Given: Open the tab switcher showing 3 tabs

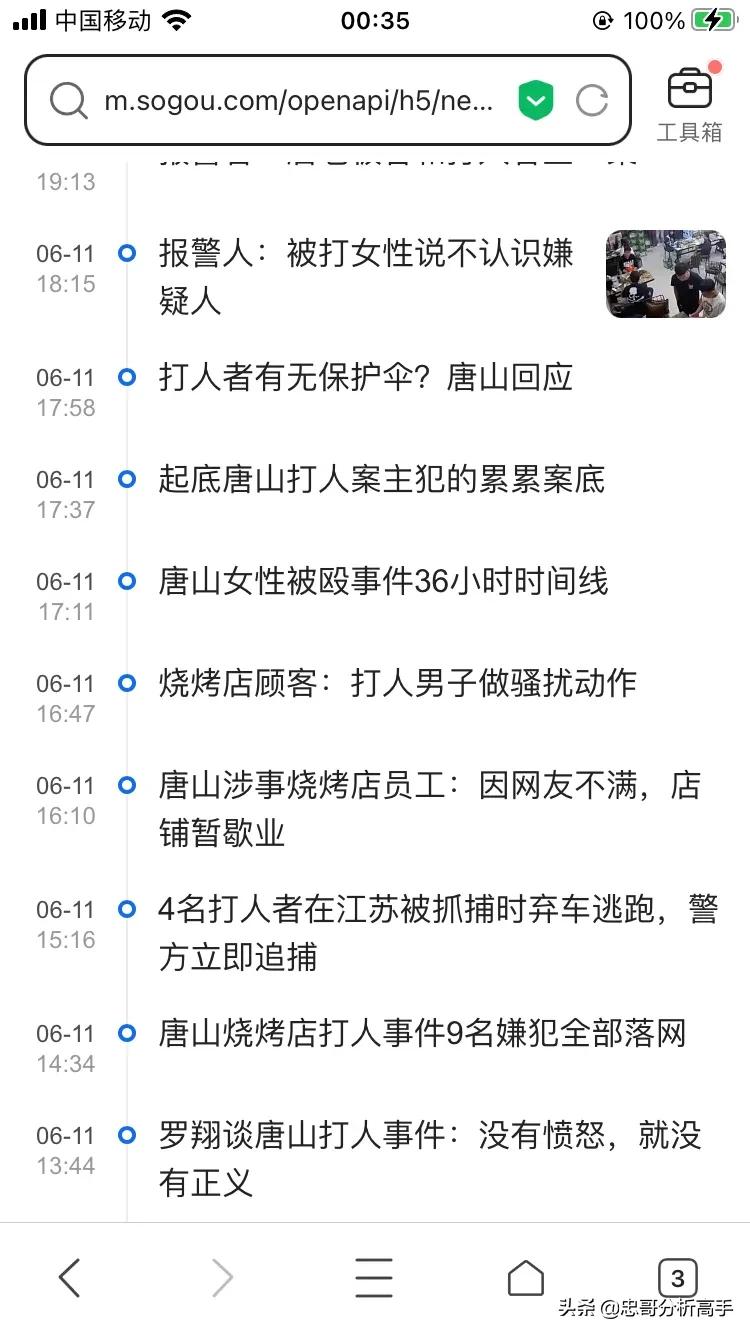Looking at the screenshot, I should pyautogui.click(x=679, y=1277).
